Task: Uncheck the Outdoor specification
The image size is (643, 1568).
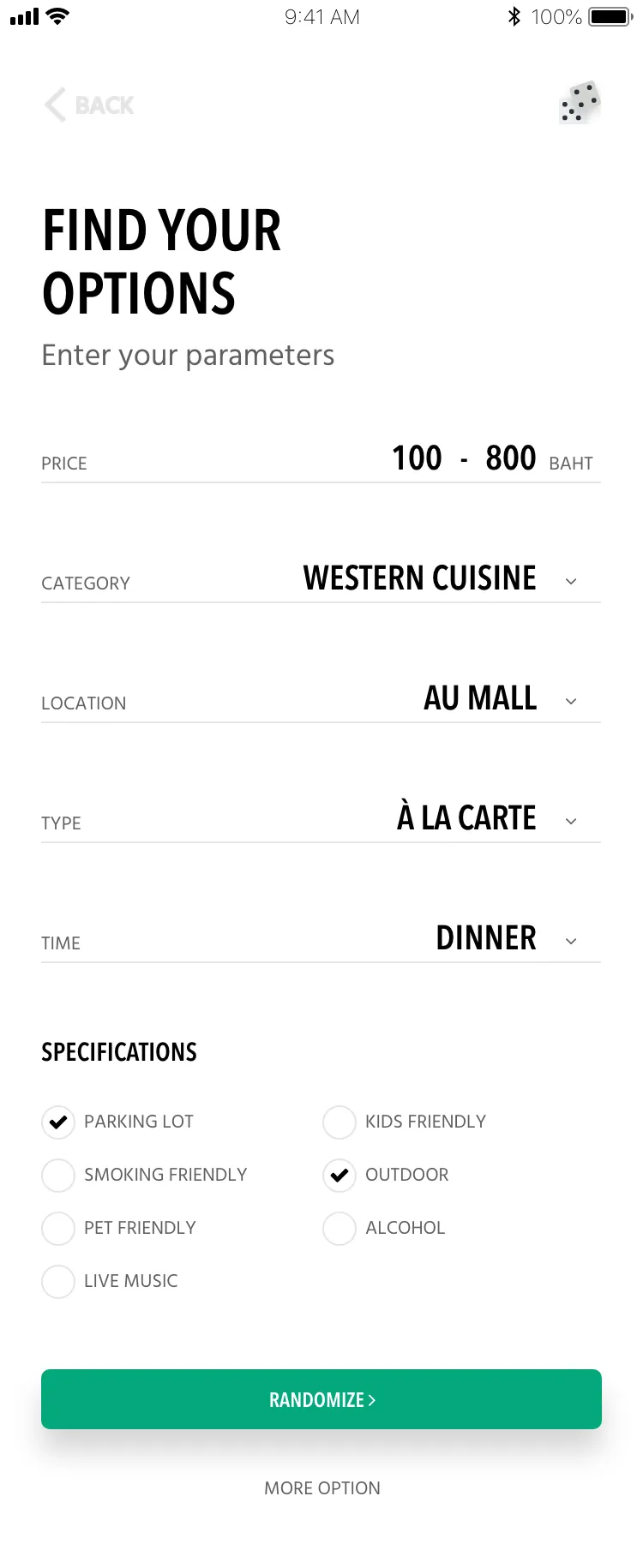Action: click(340, 1175)
